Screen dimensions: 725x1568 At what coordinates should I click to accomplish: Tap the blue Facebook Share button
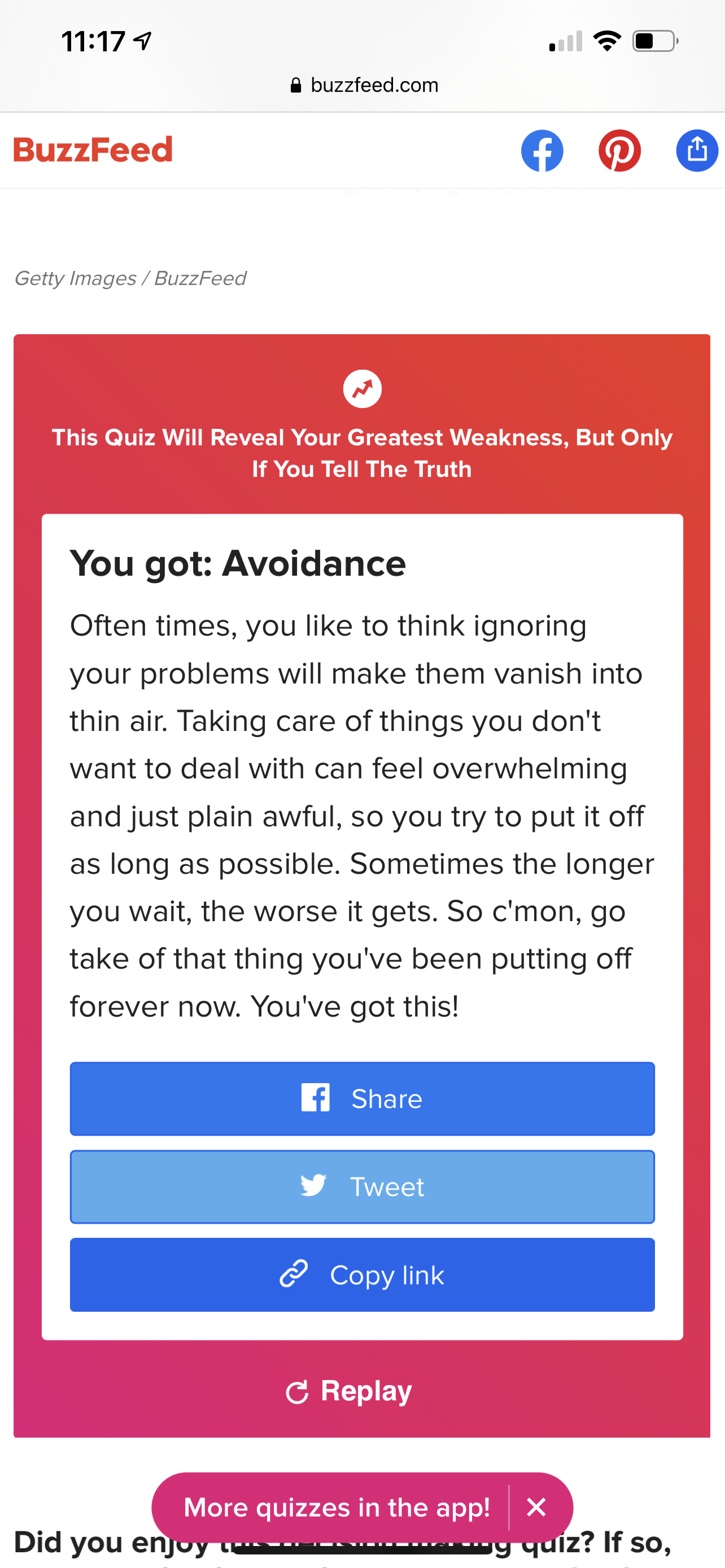(362, 1099)
